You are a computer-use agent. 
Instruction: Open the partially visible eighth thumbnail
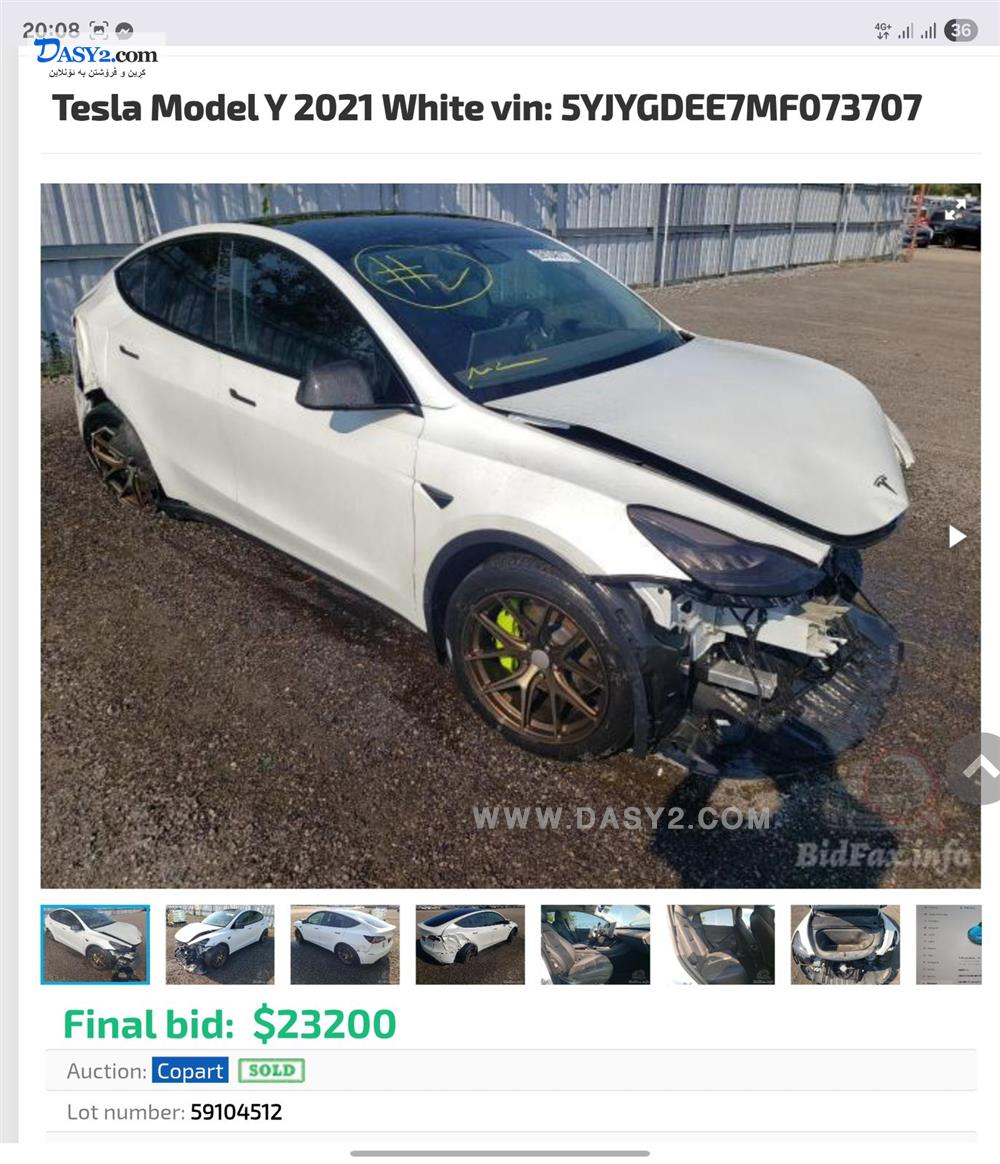(950, 945)
